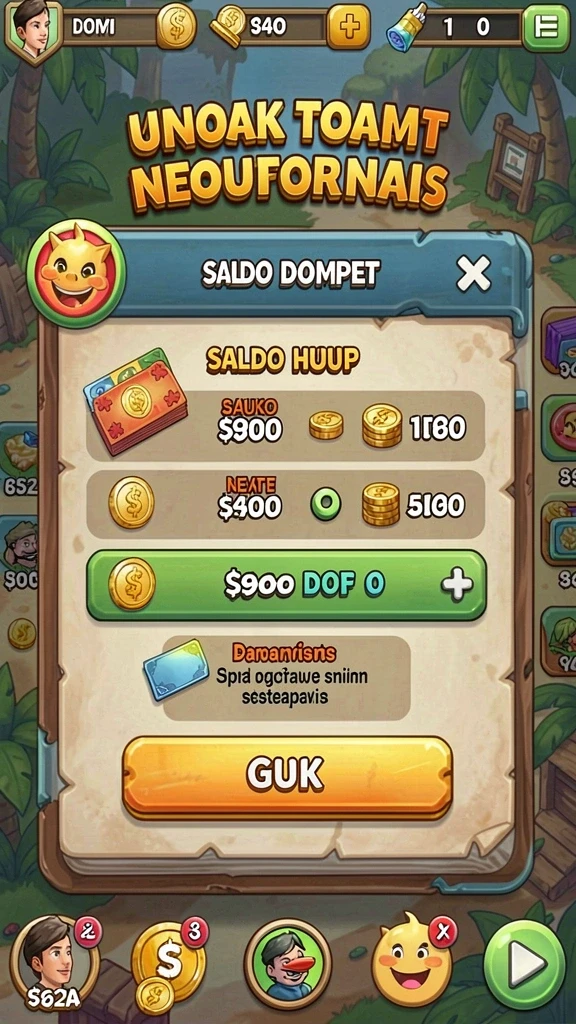The image size is (576, 1024).
Task: Open the long-nosed character icon
Action: pyautogui.click(x=288, y=963)
